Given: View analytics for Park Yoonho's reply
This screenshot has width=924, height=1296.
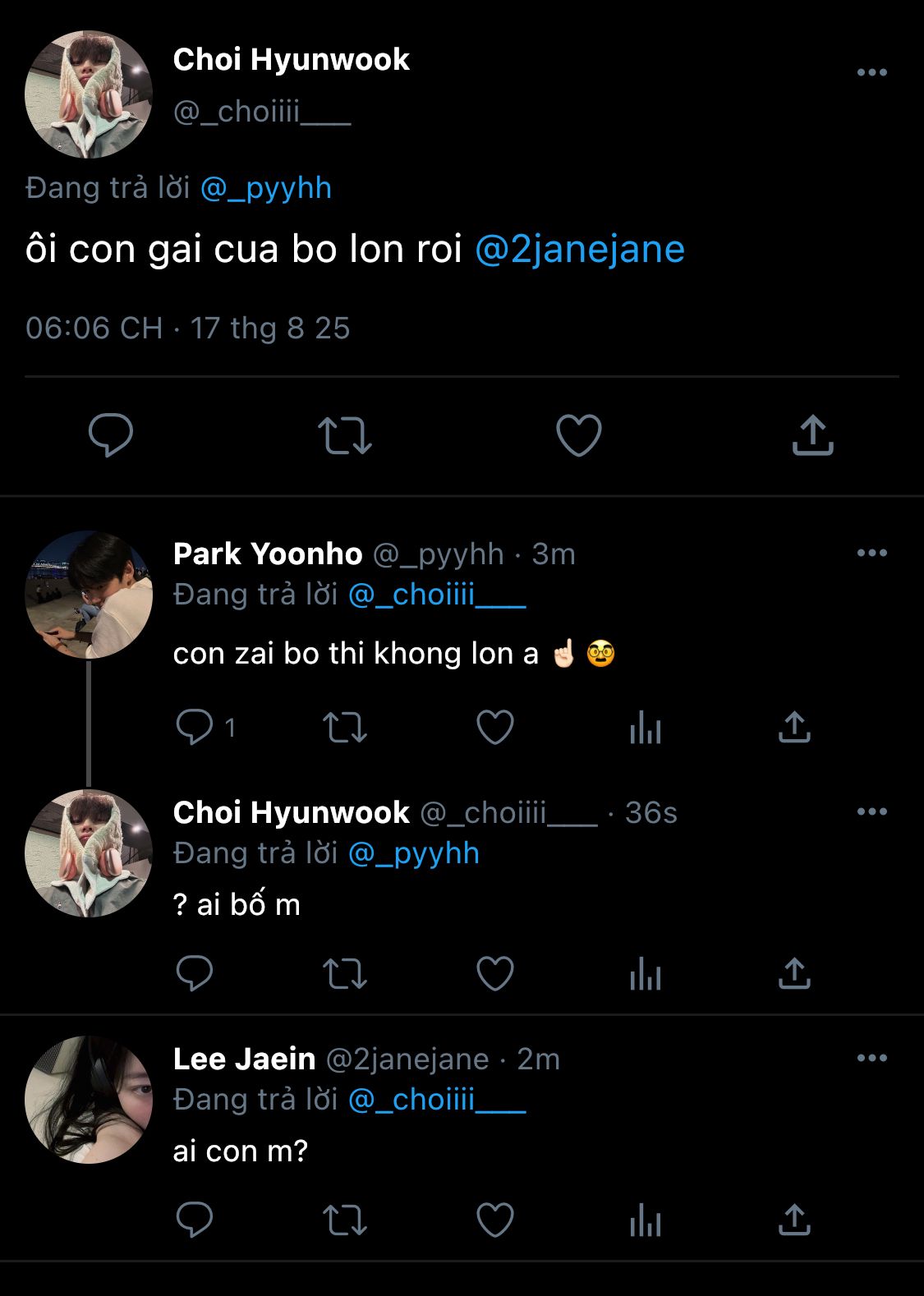Looking at the screenshot, I should (645, 728).
